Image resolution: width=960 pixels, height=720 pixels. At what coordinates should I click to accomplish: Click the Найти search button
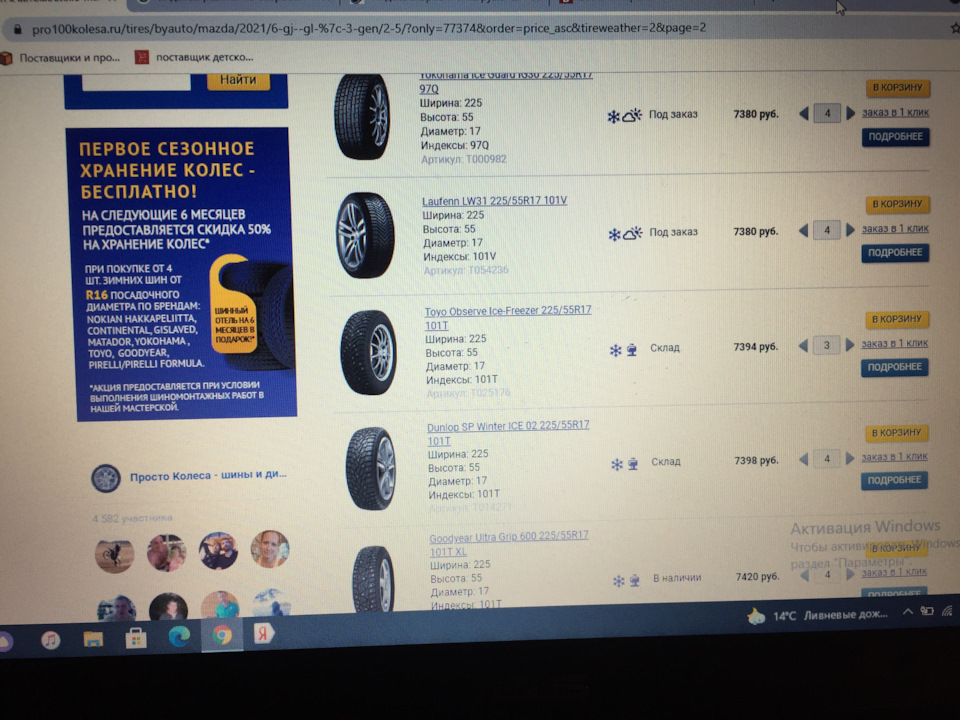[238, 79]
